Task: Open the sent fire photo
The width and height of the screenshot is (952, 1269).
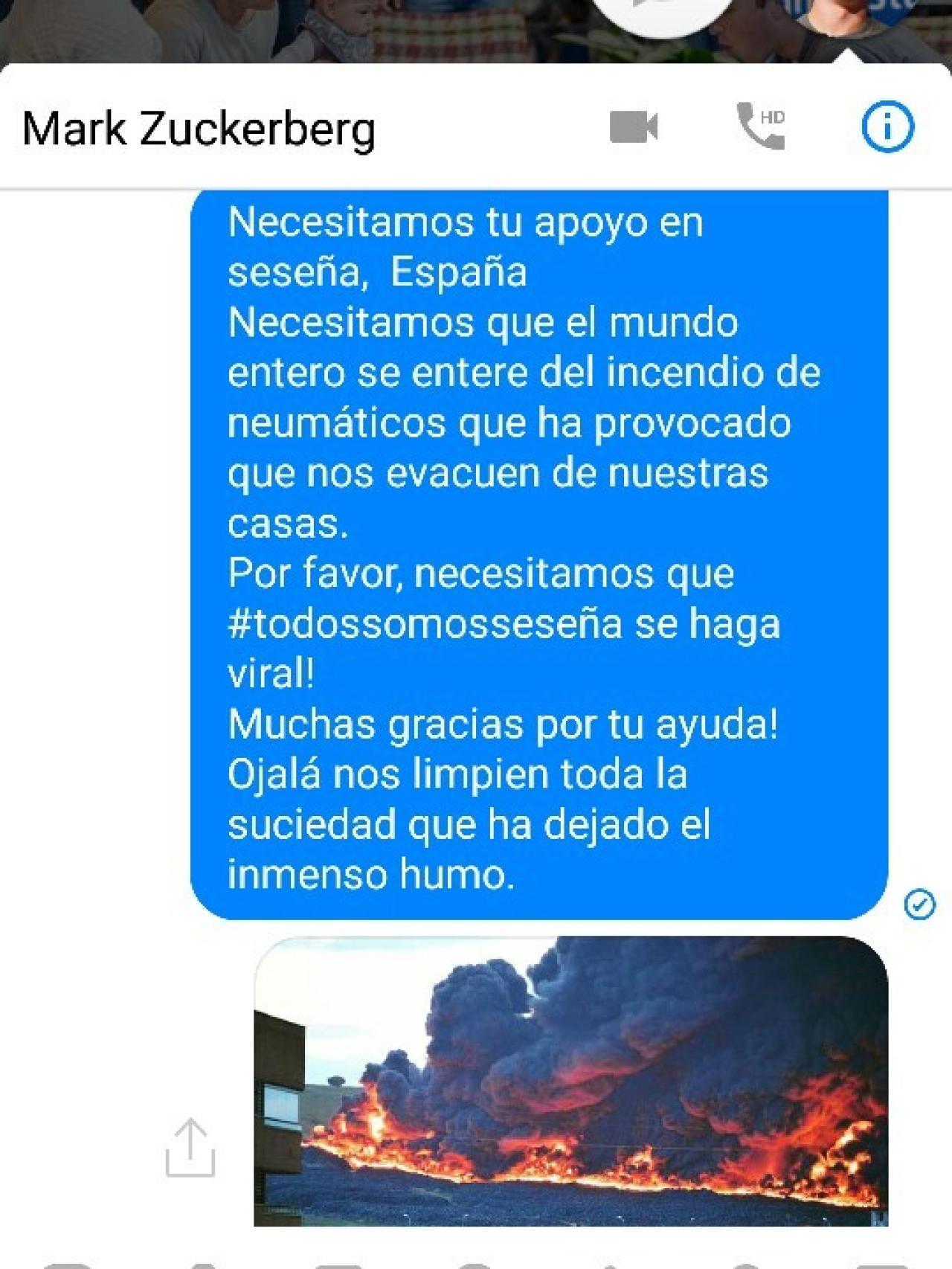Action: coord(570,1081)
